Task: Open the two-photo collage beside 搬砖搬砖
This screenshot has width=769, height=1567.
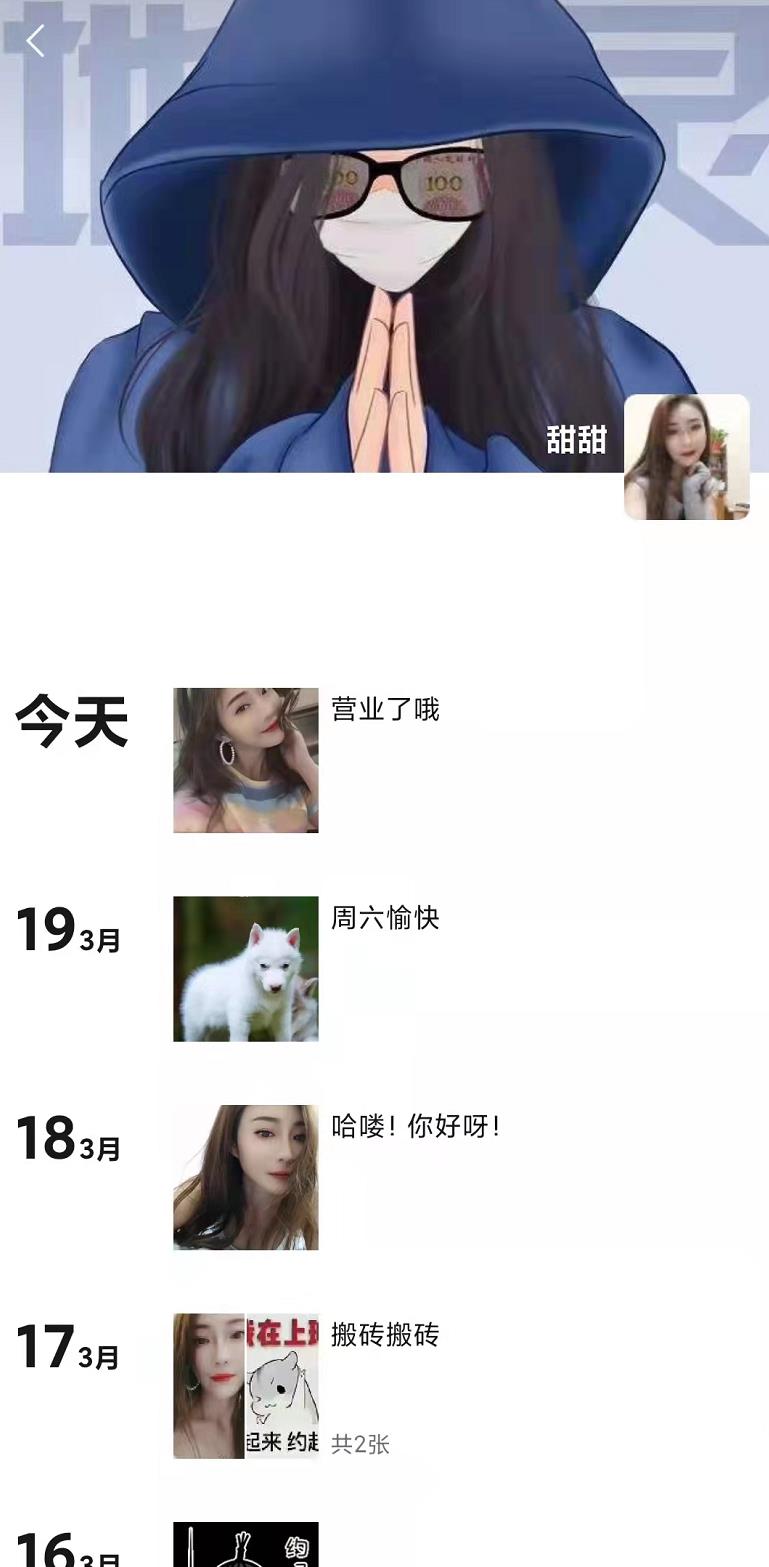Action: point(245,1386)
